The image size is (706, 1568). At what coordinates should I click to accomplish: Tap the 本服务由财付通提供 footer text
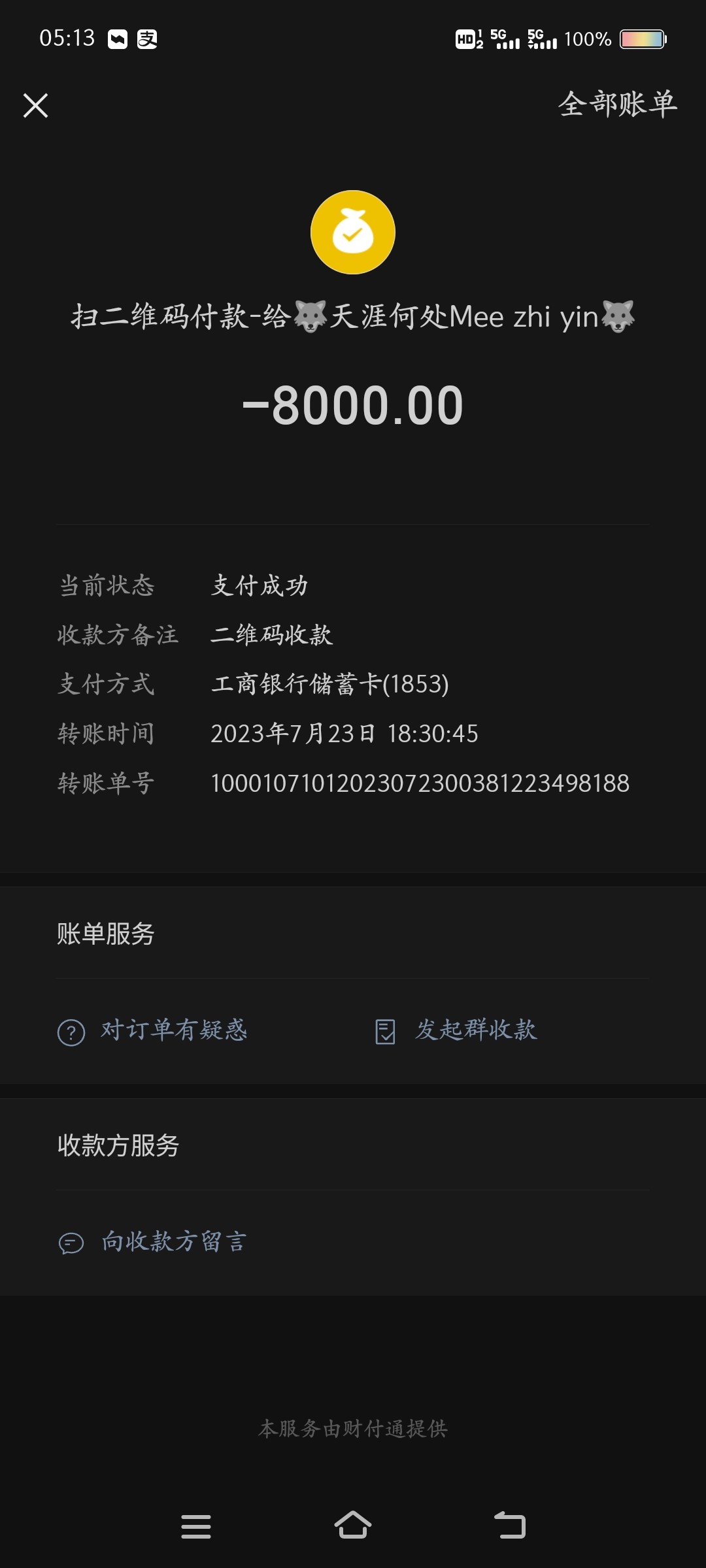point(353,1431)
